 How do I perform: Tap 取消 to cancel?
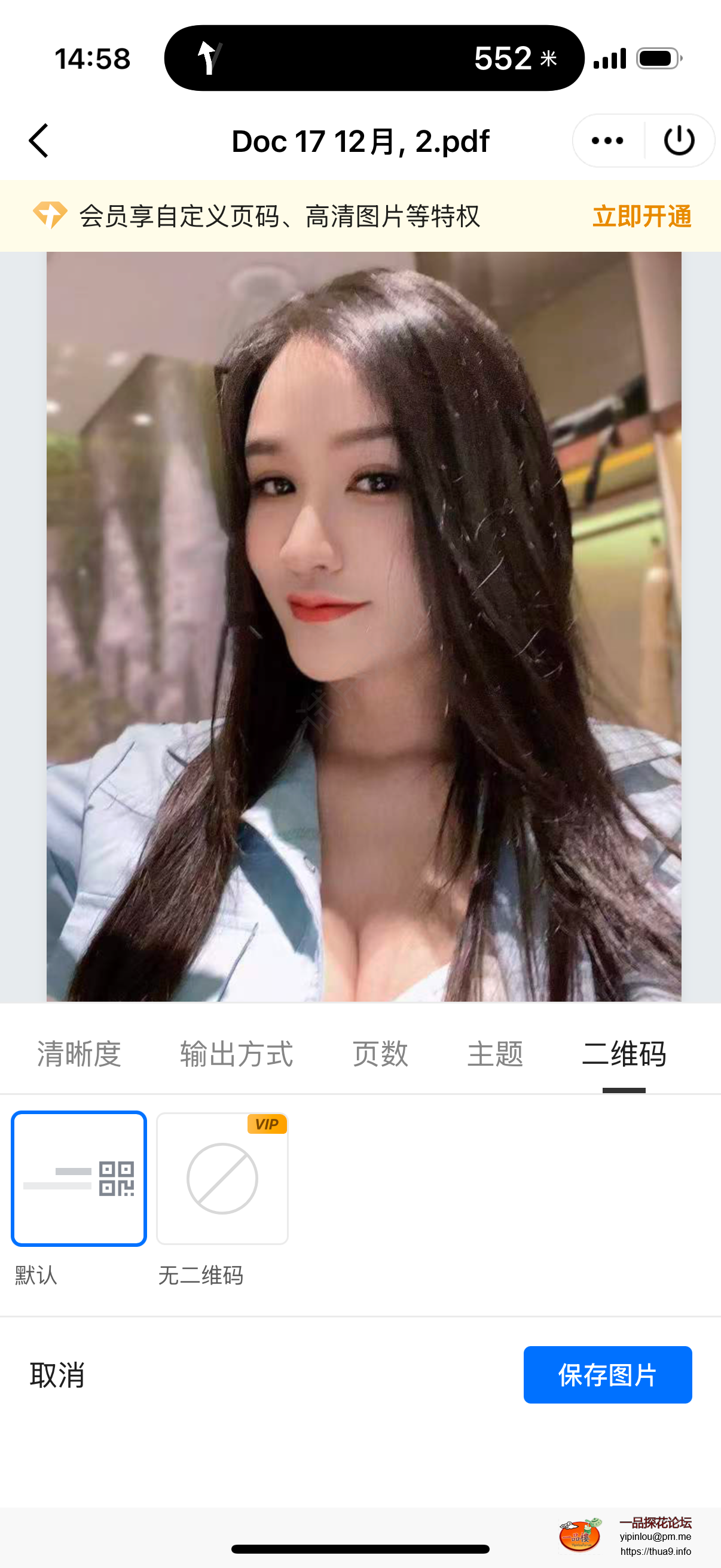(57, 1374)
